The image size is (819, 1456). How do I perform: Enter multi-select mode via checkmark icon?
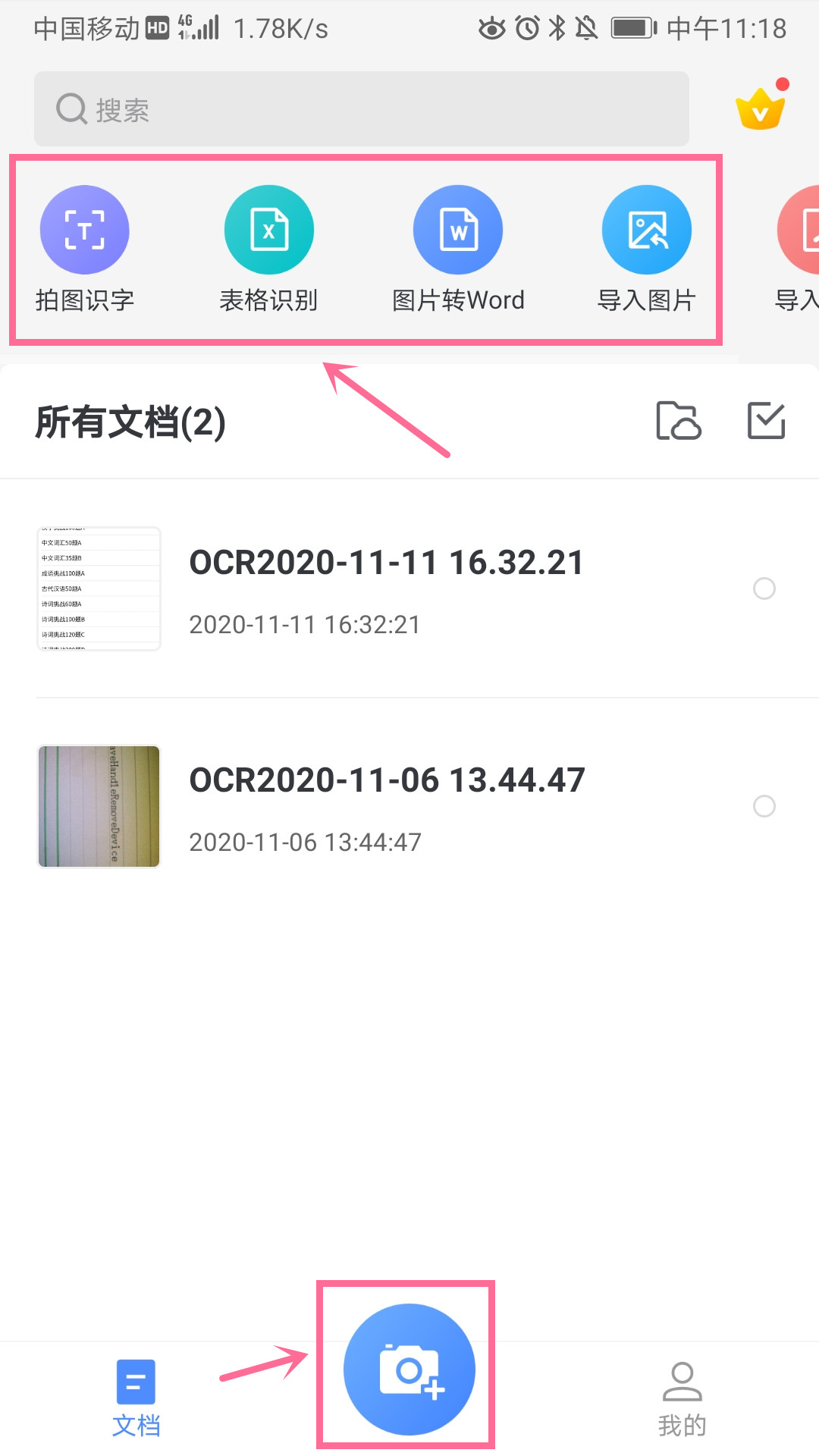[765, 422]
